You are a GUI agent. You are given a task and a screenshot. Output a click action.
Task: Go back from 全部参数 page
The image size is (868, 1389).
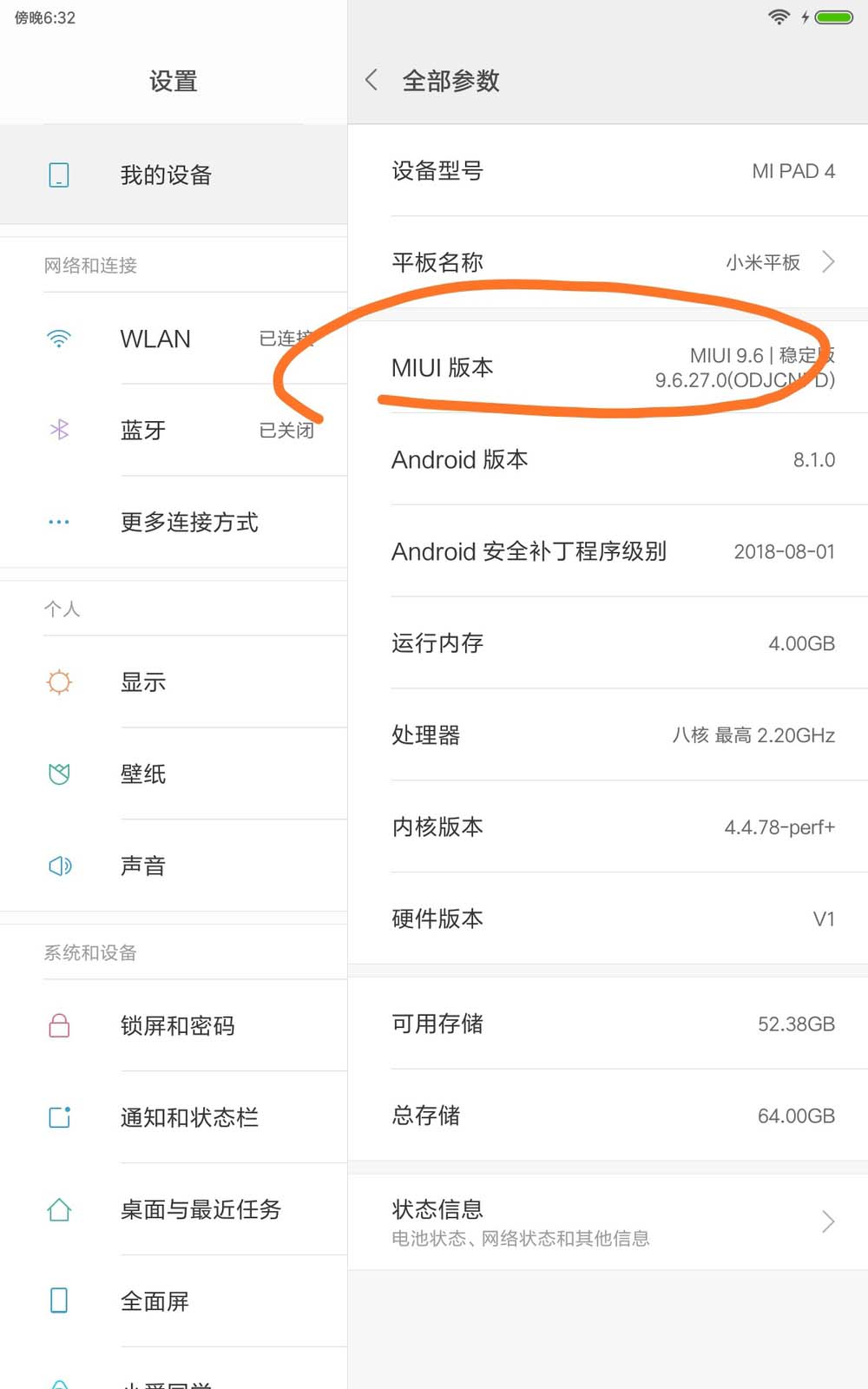pyautogui.click(x=372, y=81)
